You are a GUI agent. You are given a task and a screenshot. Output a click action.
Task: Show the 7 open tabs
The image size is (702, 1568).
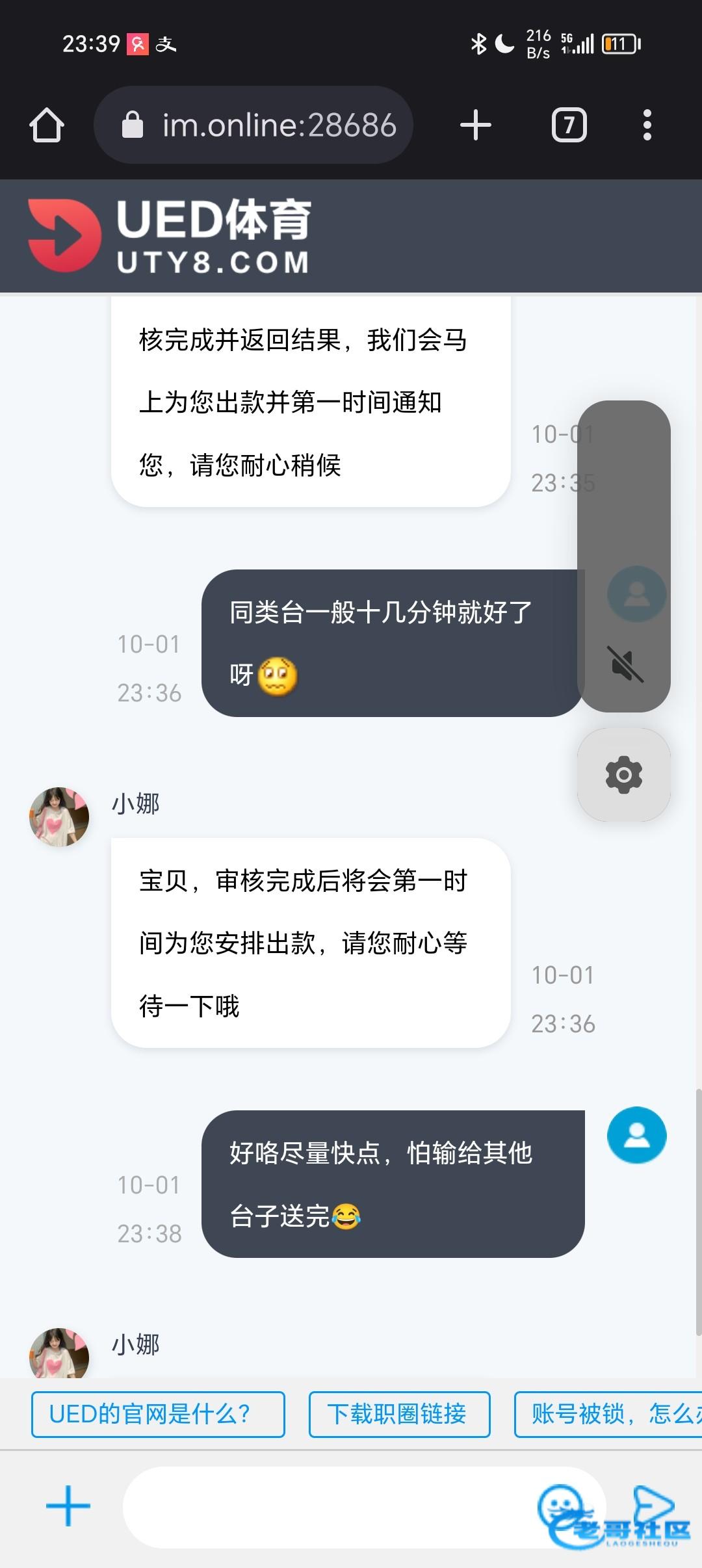[x=569, y=125]
